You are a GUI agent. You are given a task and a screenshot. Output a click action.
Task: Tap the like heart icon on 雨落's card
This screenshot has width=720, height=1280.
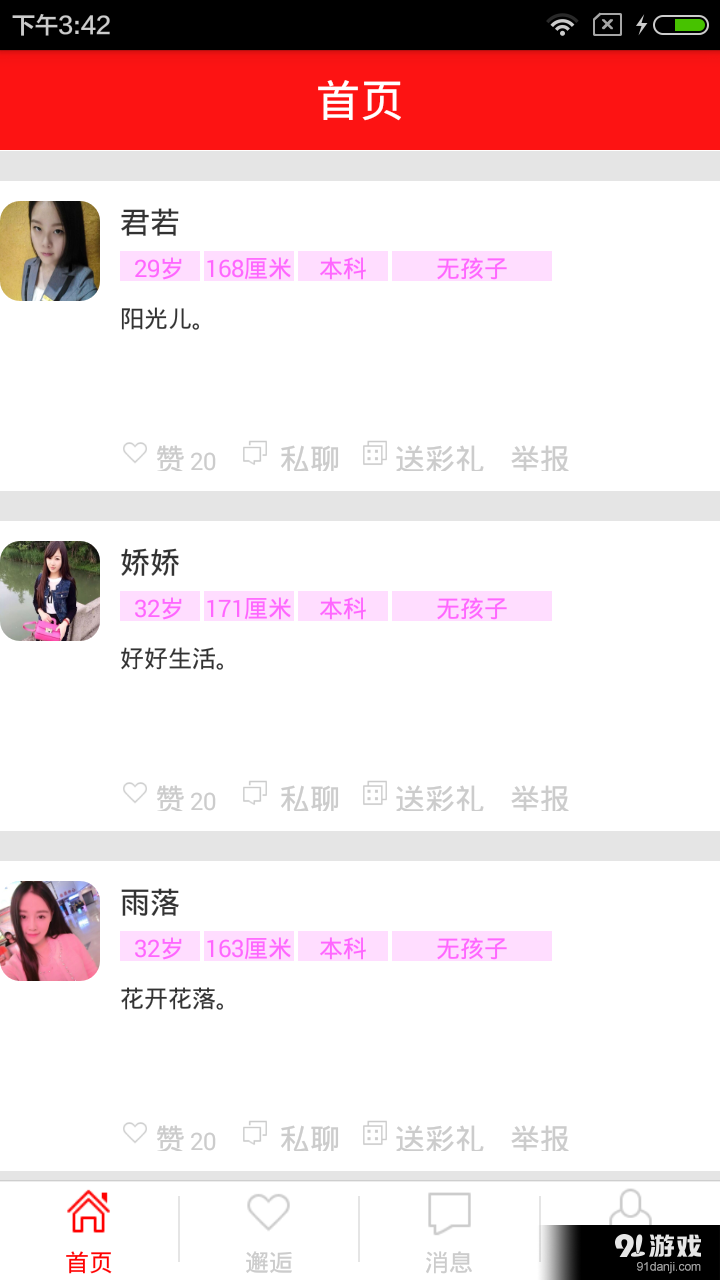click(135, 1131)
